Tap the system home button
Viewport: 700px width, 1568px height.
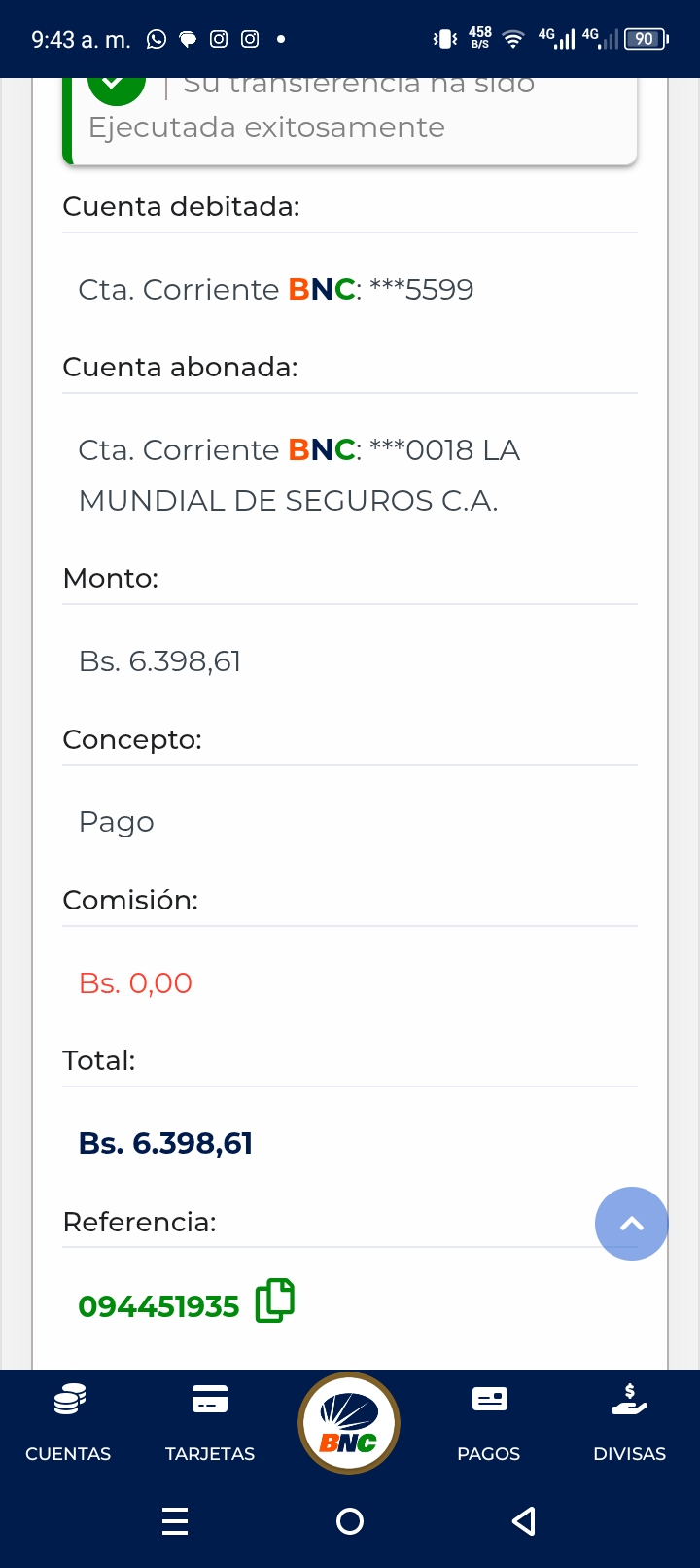pos(350,1520)
